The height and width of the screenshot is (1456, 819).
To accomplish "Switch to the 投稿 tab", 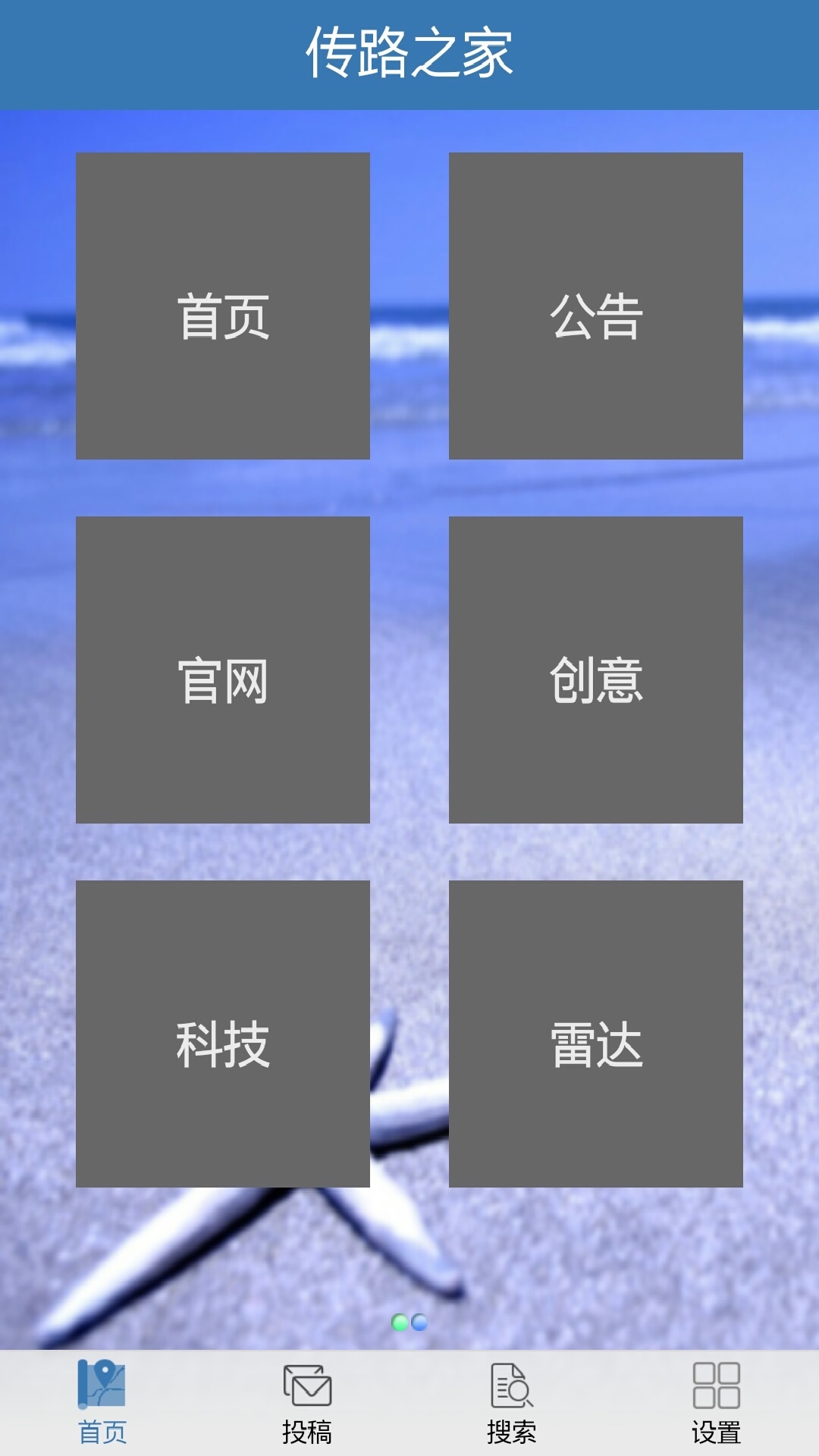I will coord(307,1403).
